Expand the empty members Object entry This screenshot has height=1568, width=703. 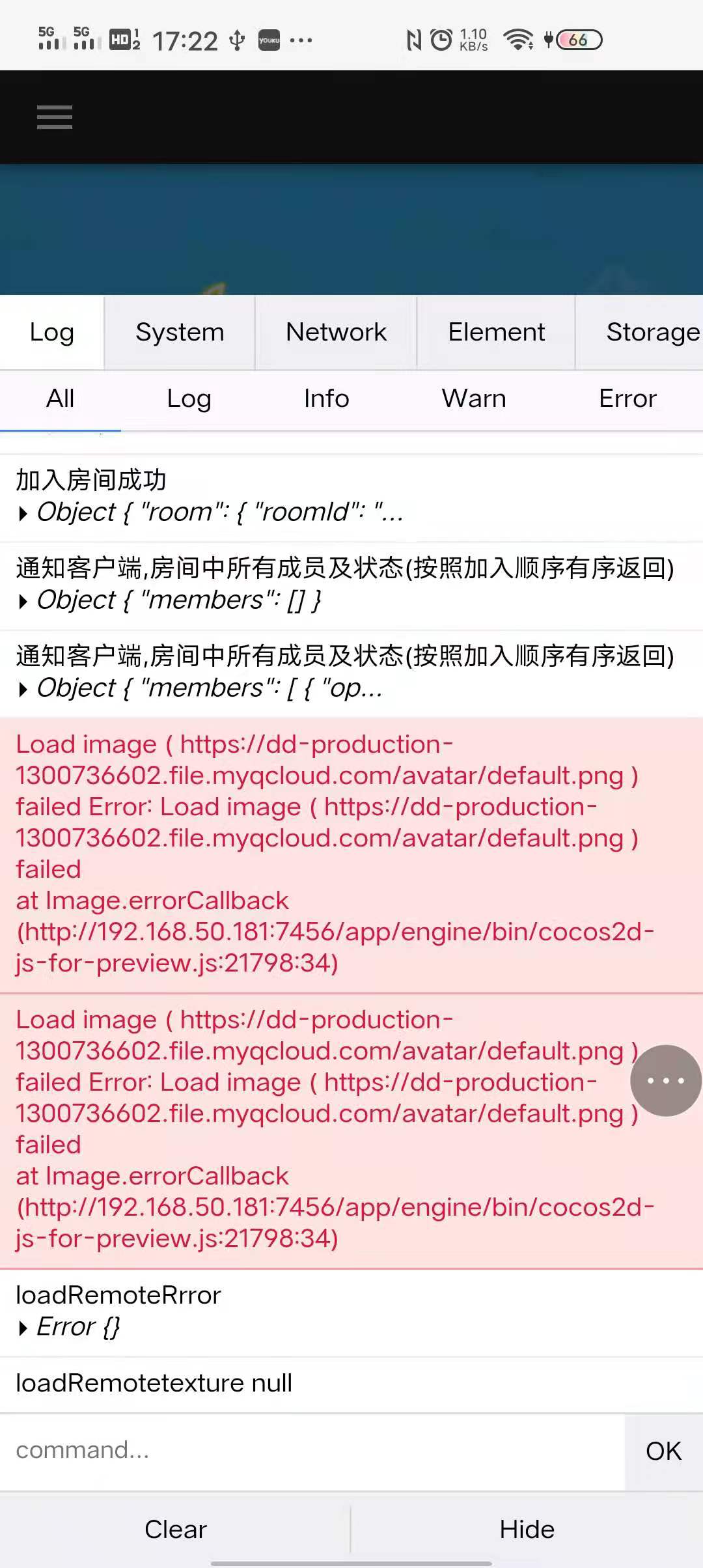pos(23,602)
